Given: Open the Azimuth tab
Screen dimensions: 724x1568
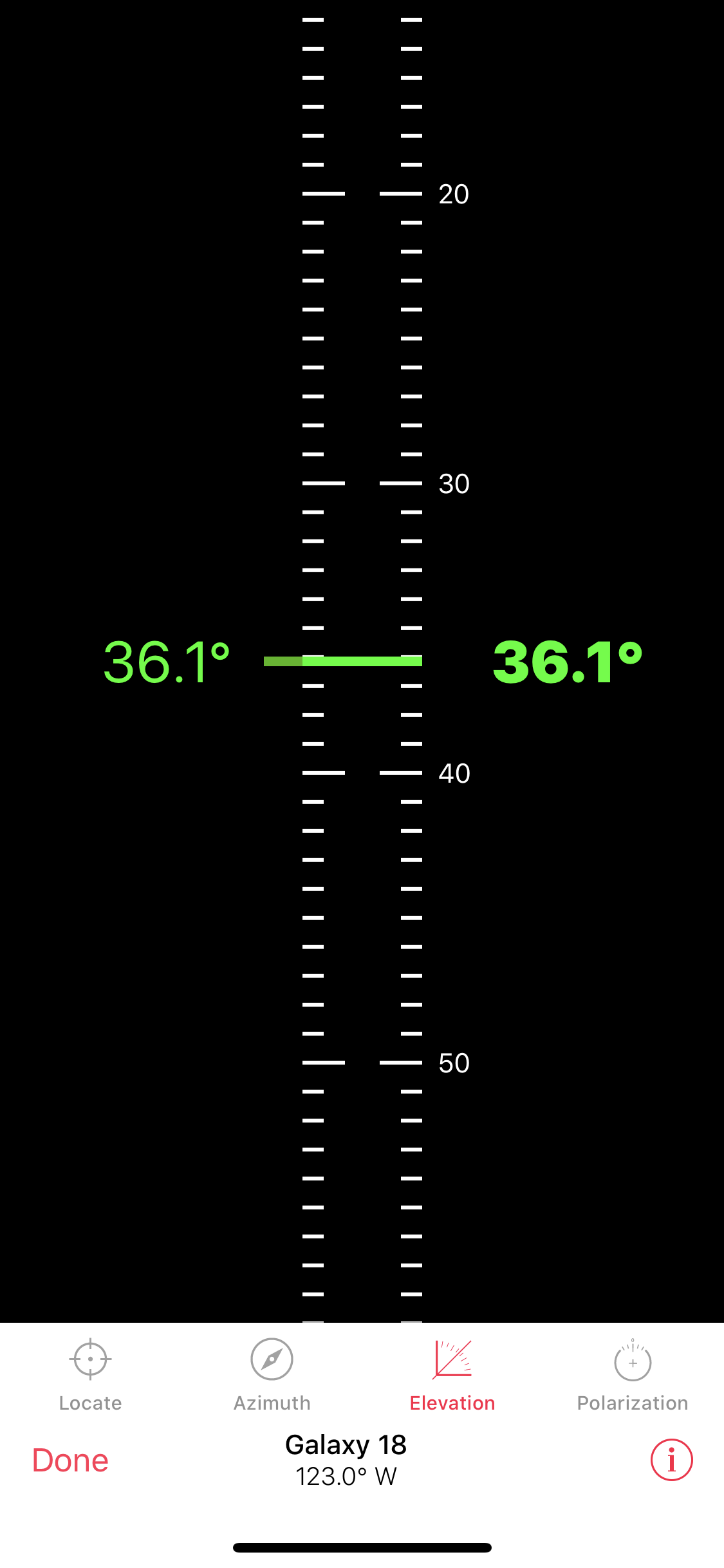Looking at the screenshot, I should coord(272,1375).
